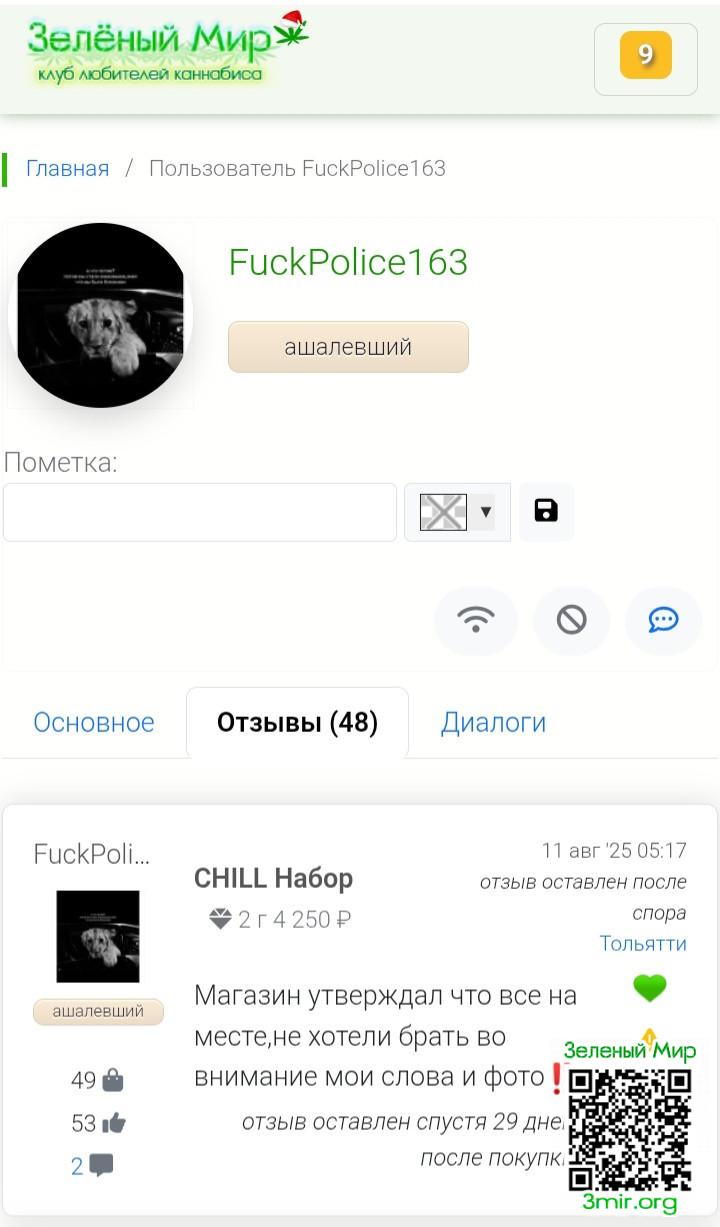The height and width of the screenshot is (1227, 720).
Task: Switch to the Диалоги tab
Action: point(493,722)
